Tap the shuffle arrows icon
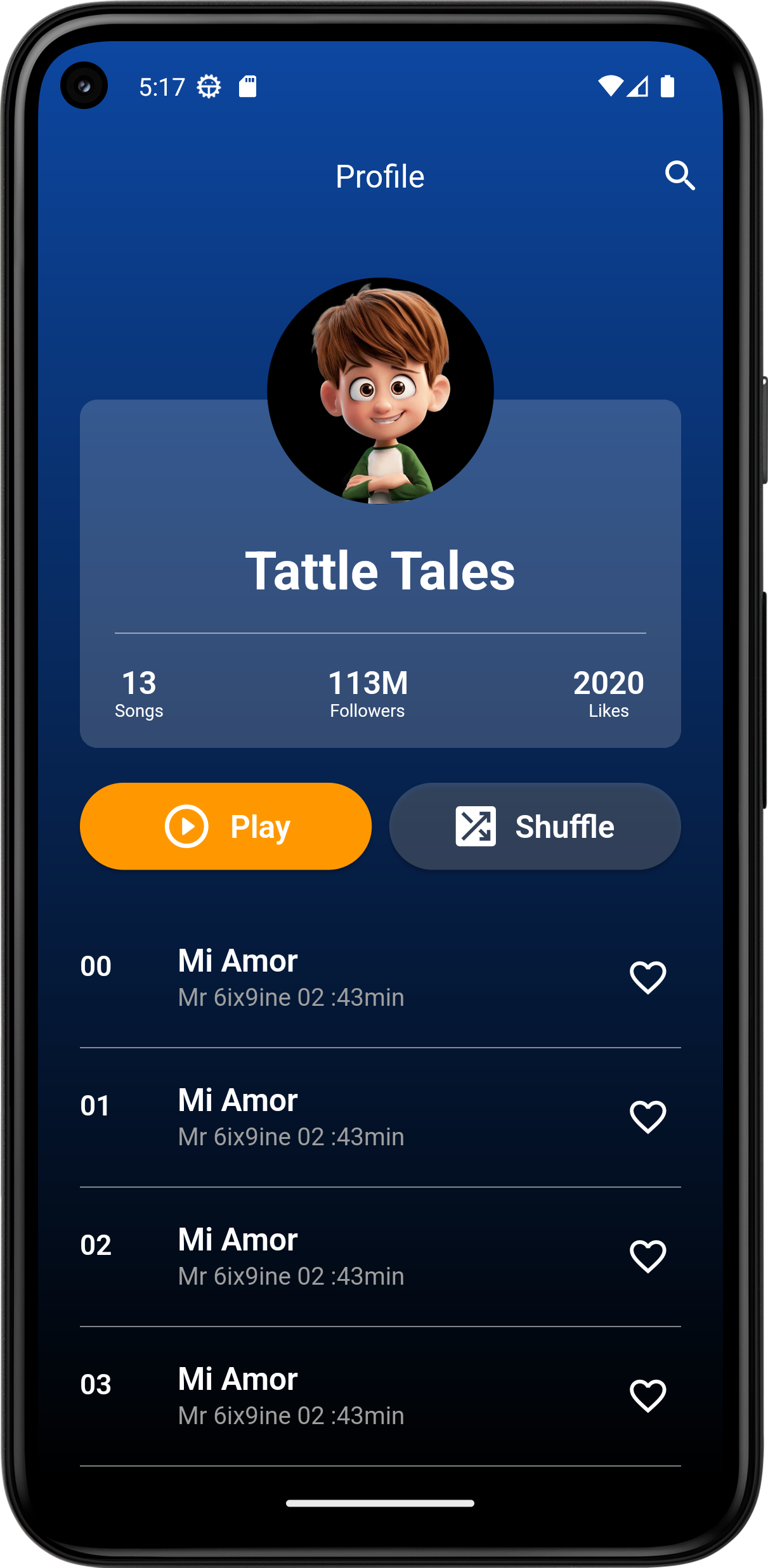768x1568 pixels. [x=475, y=826]
